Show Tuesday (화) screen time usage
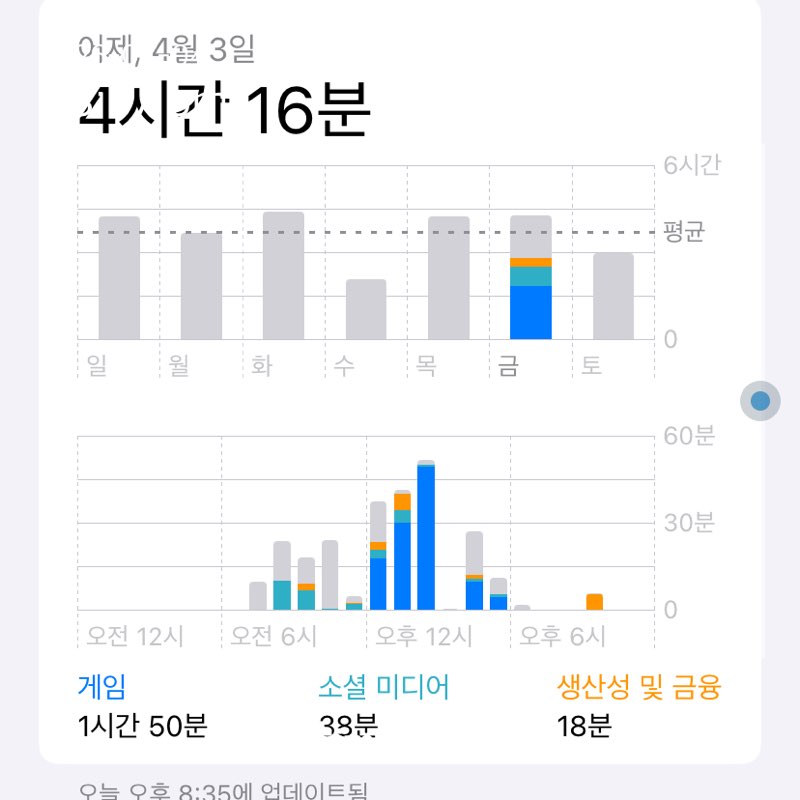 coord(283,276)
